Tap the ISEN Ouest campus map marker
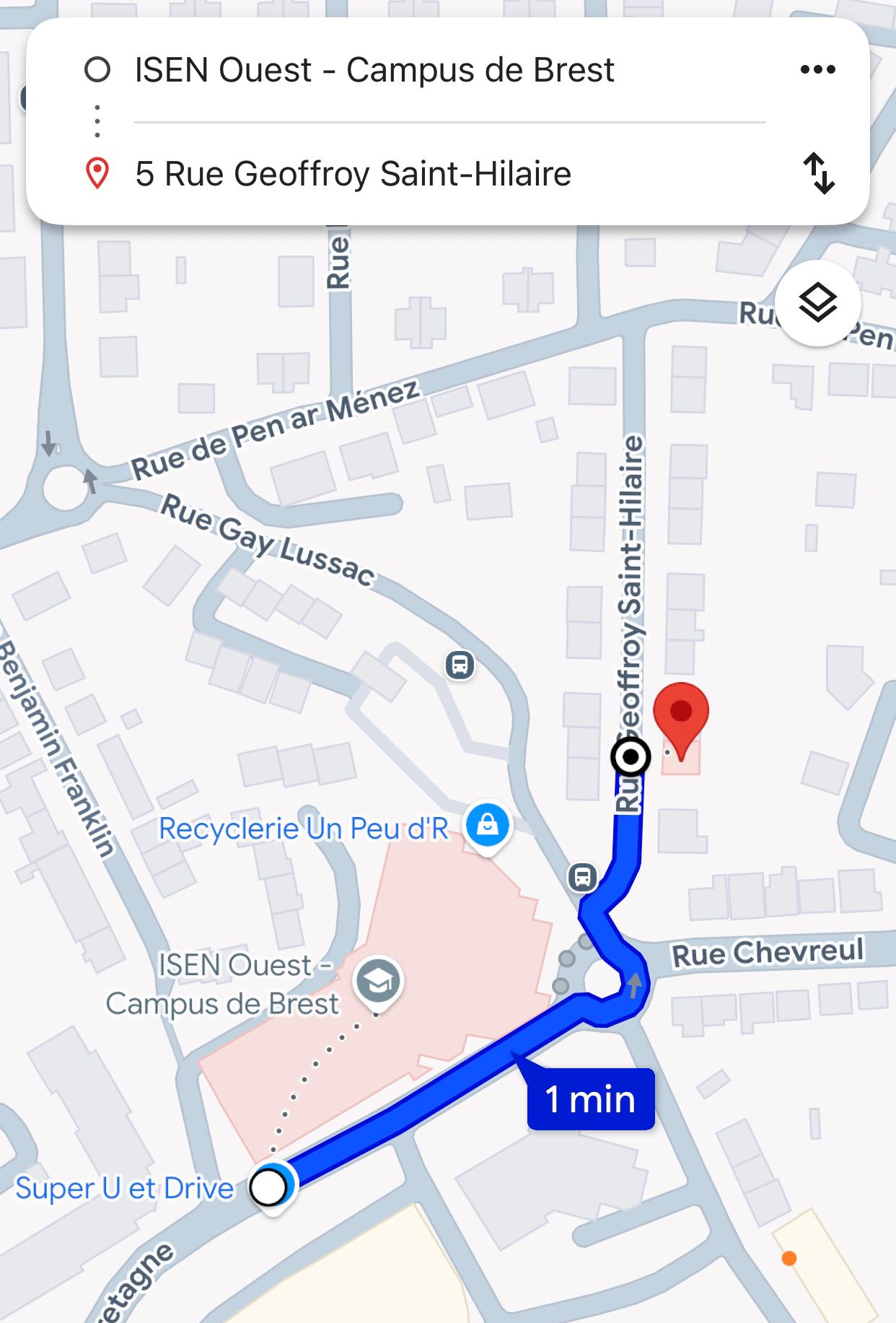Screen dimensions: 896x1323 pyautogui.click(x=379, y=980)
